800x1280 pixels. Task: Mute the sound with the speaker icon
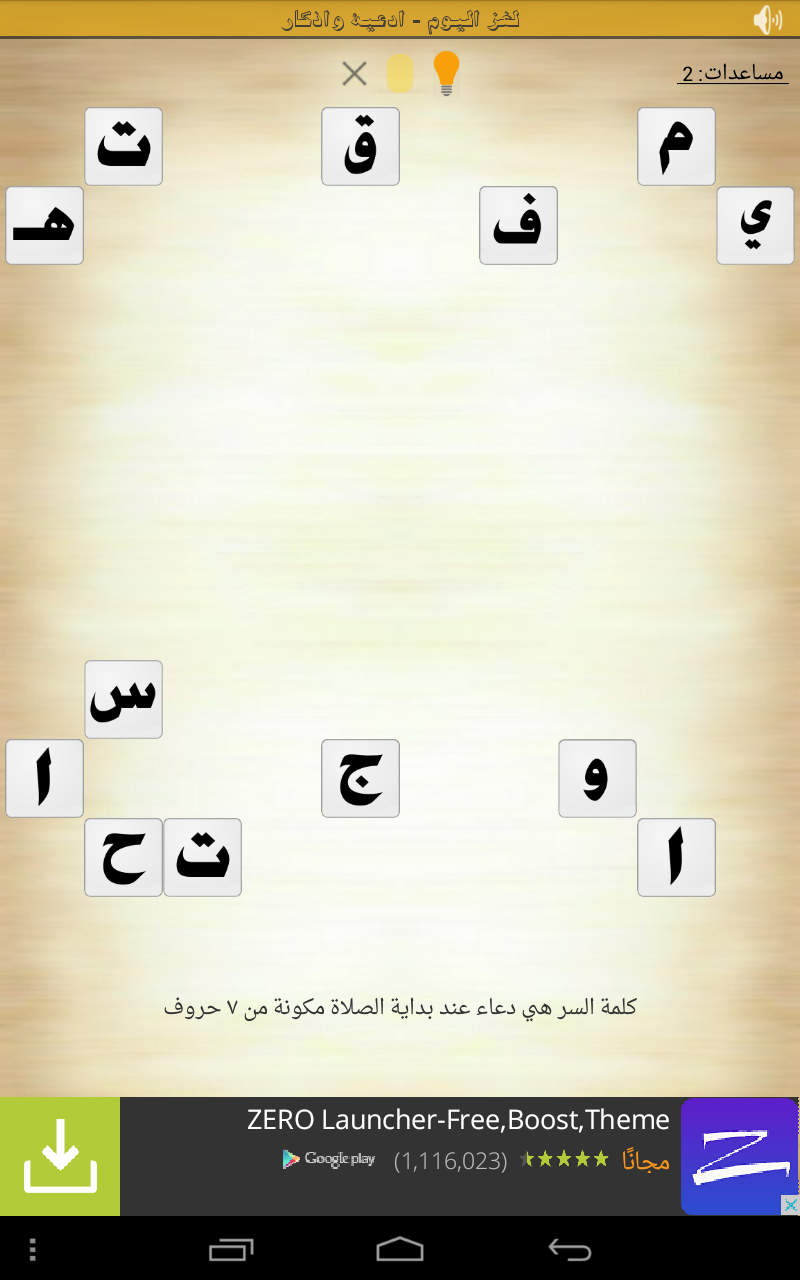coord(767,19)
